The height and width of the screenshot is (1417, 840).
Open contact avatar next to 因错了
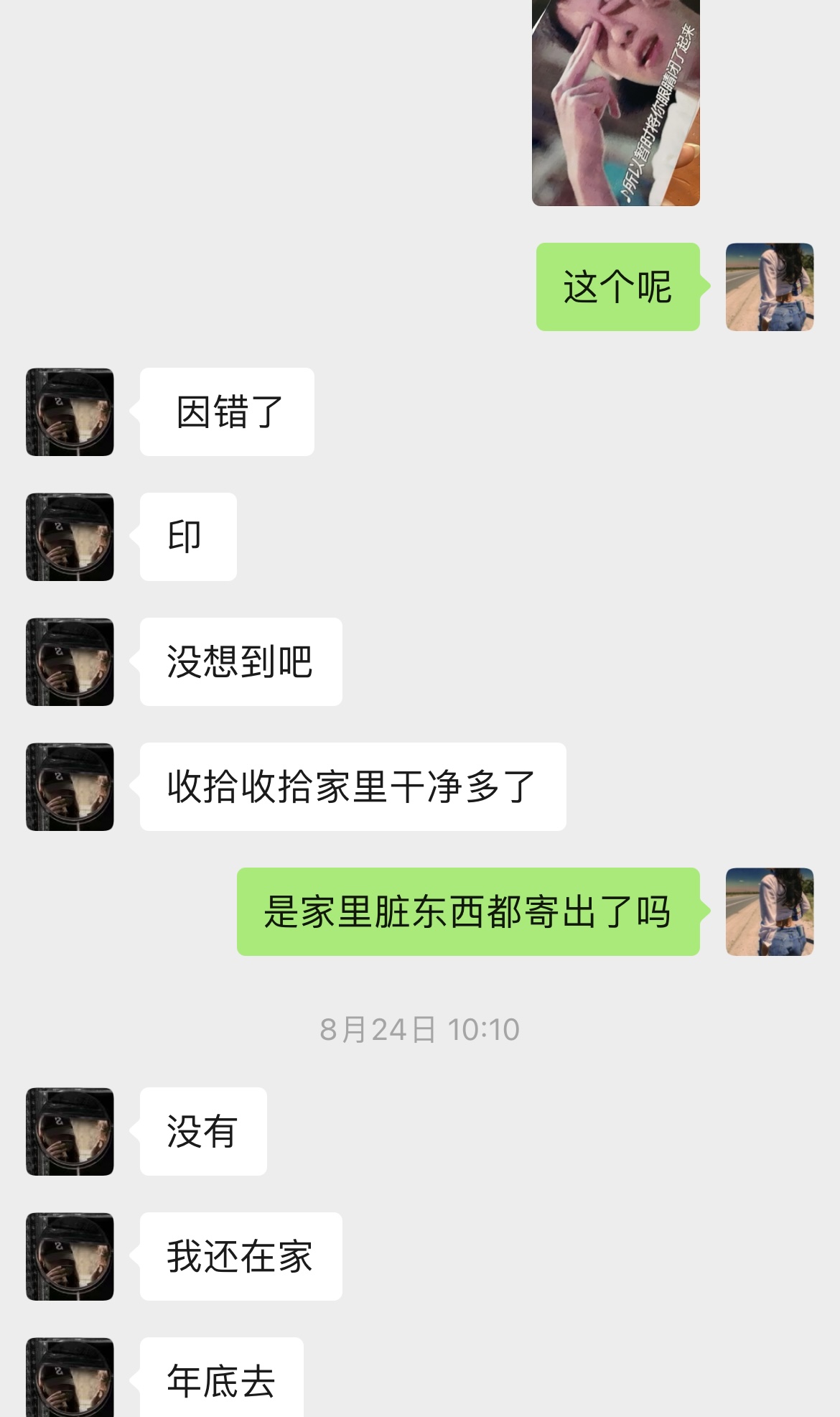[x=70, y=412]
